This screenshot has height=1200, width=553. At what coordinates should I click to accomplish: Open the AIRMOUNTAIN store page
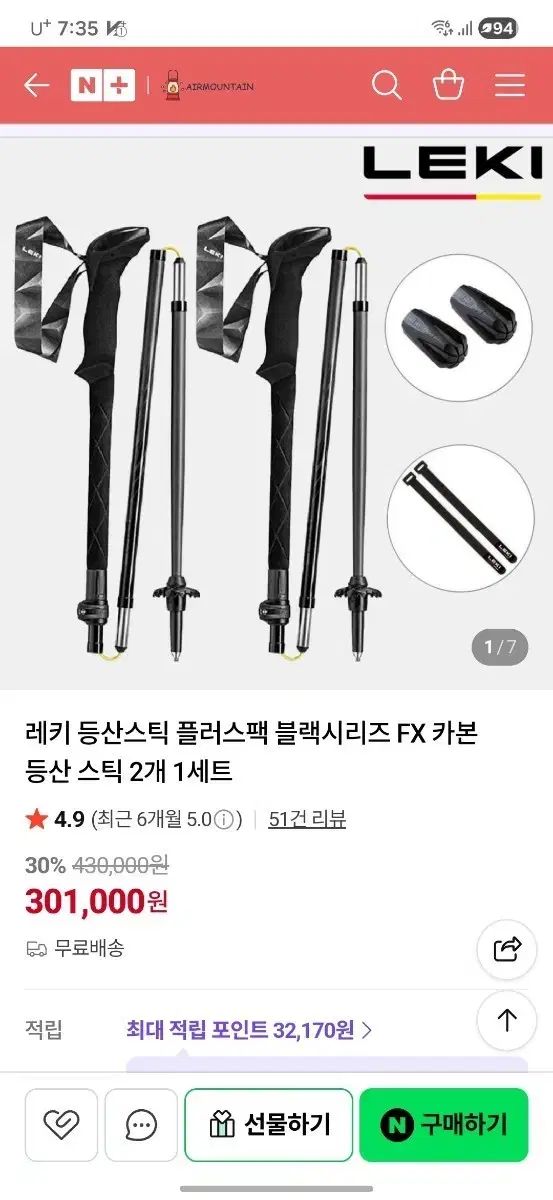tap(207, 86)
